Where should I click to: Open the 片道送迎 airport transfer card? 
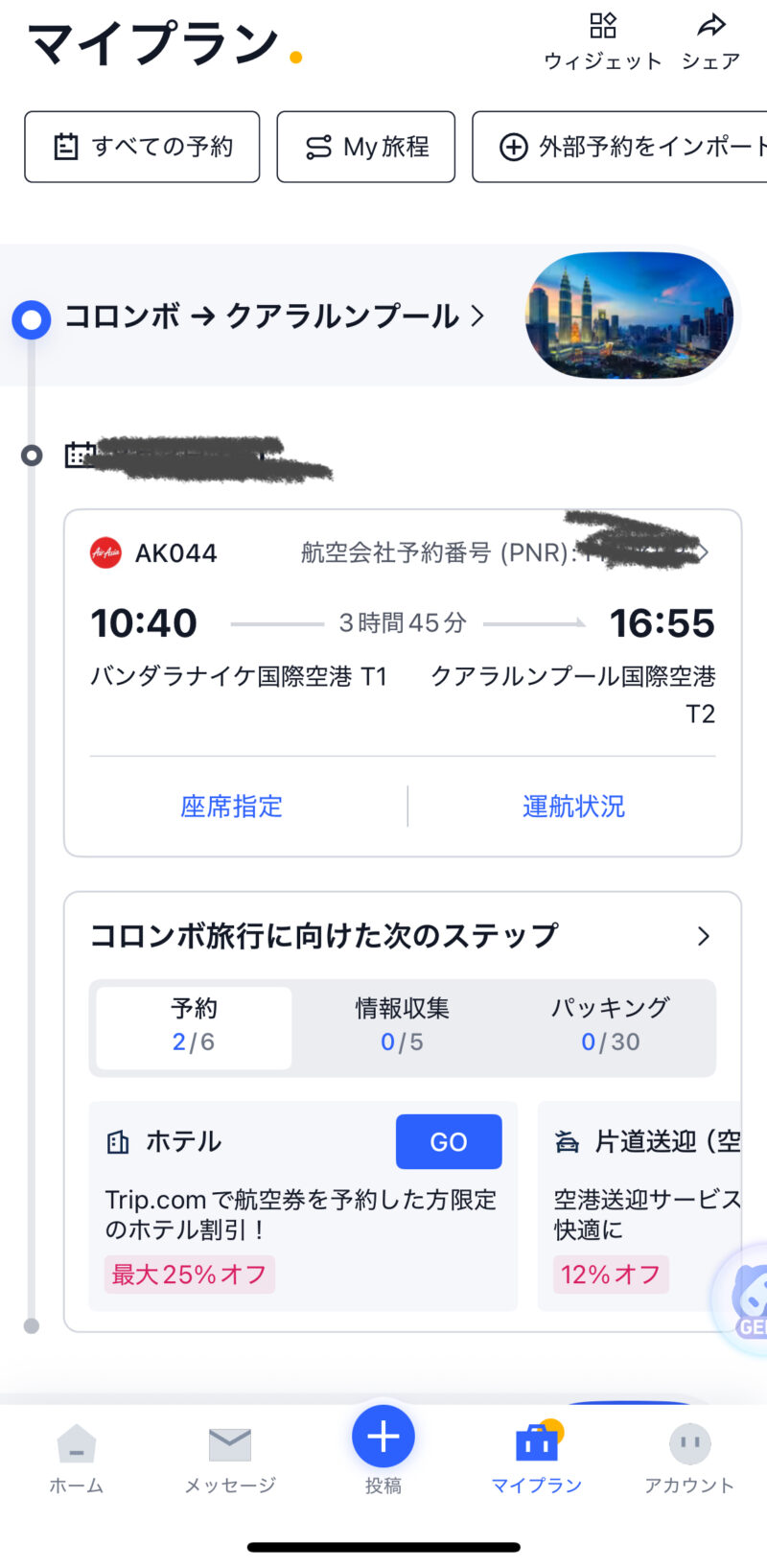point(640,1206)
